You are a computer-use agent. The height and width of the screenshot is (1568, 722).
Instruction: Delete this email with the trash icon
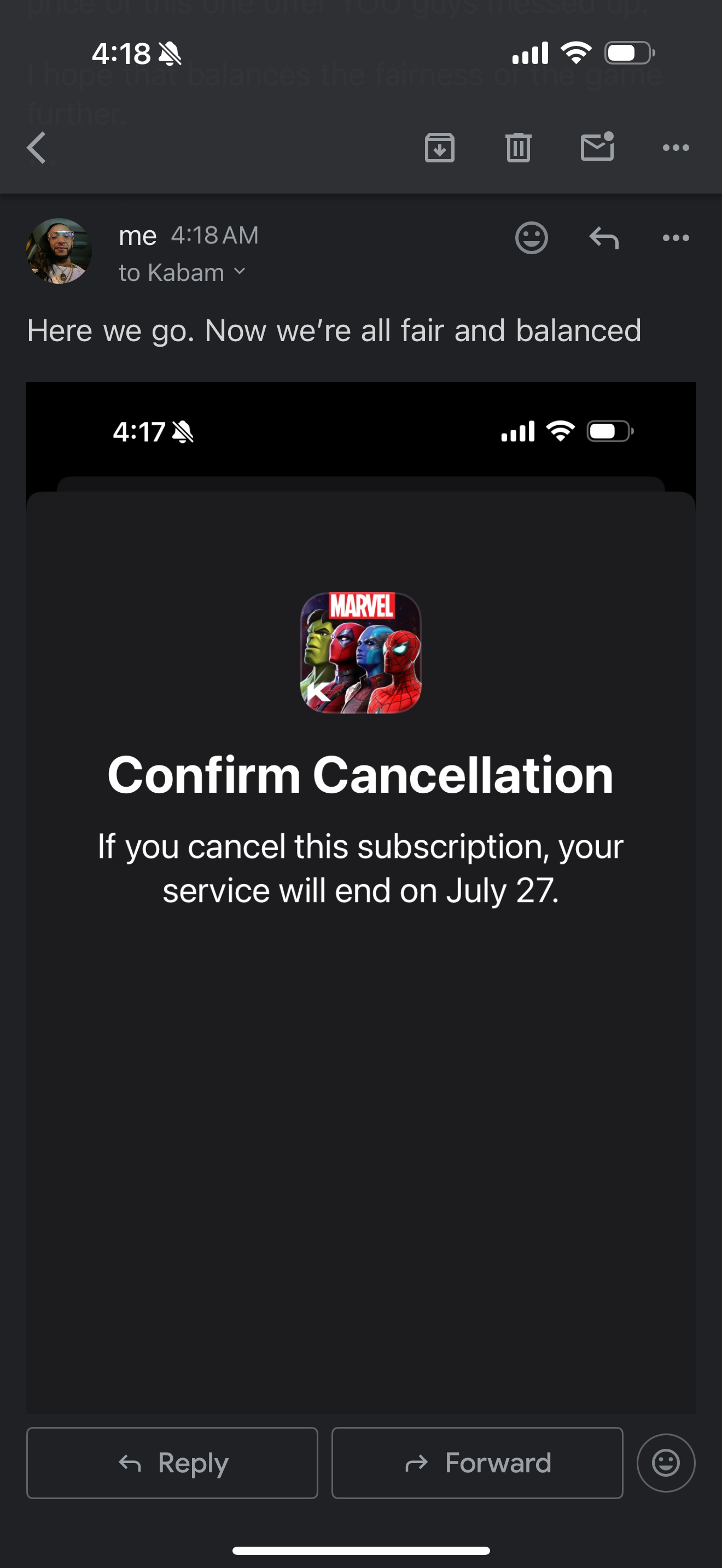point(518,148)
